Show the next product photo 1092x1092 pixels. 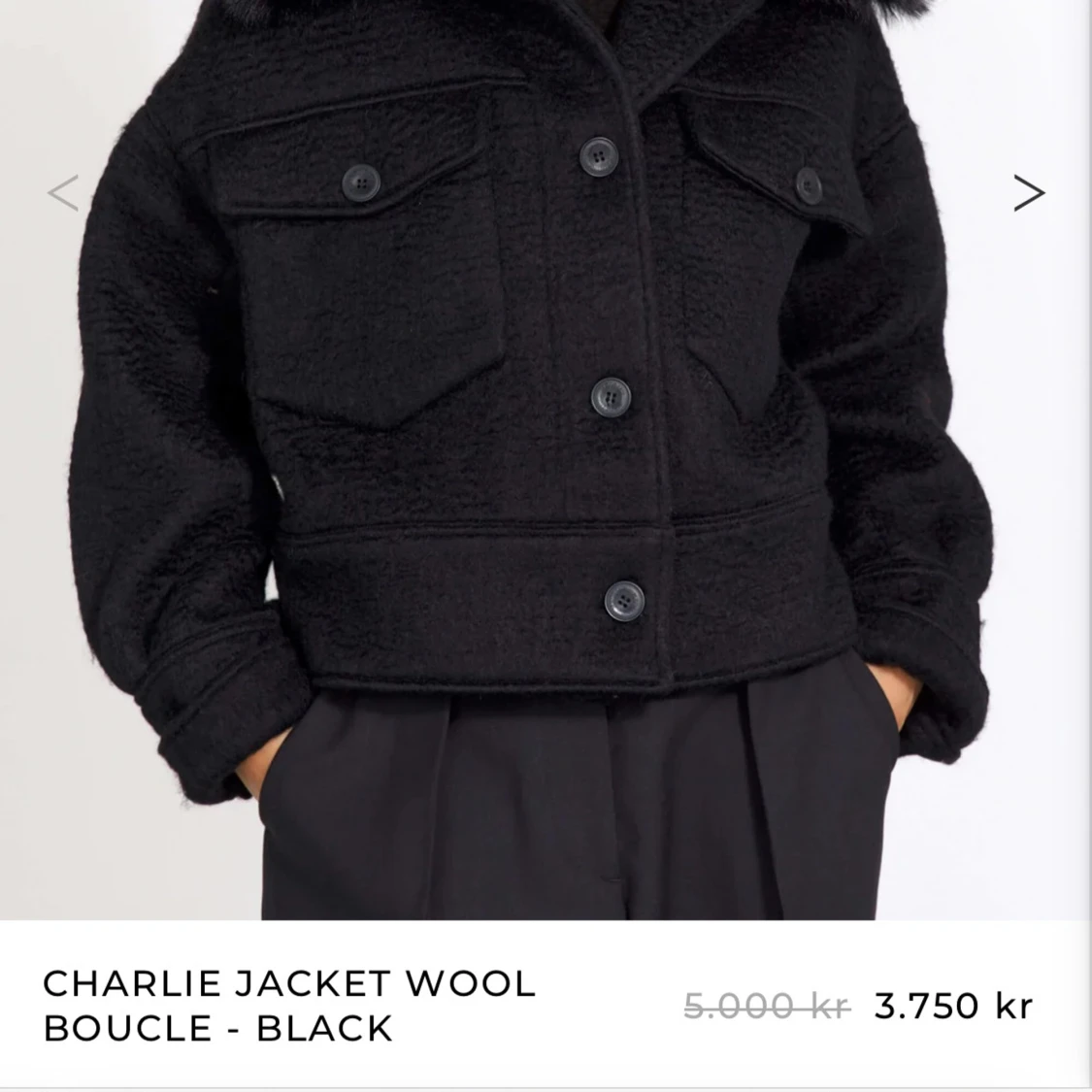[x=1028, y=193]
